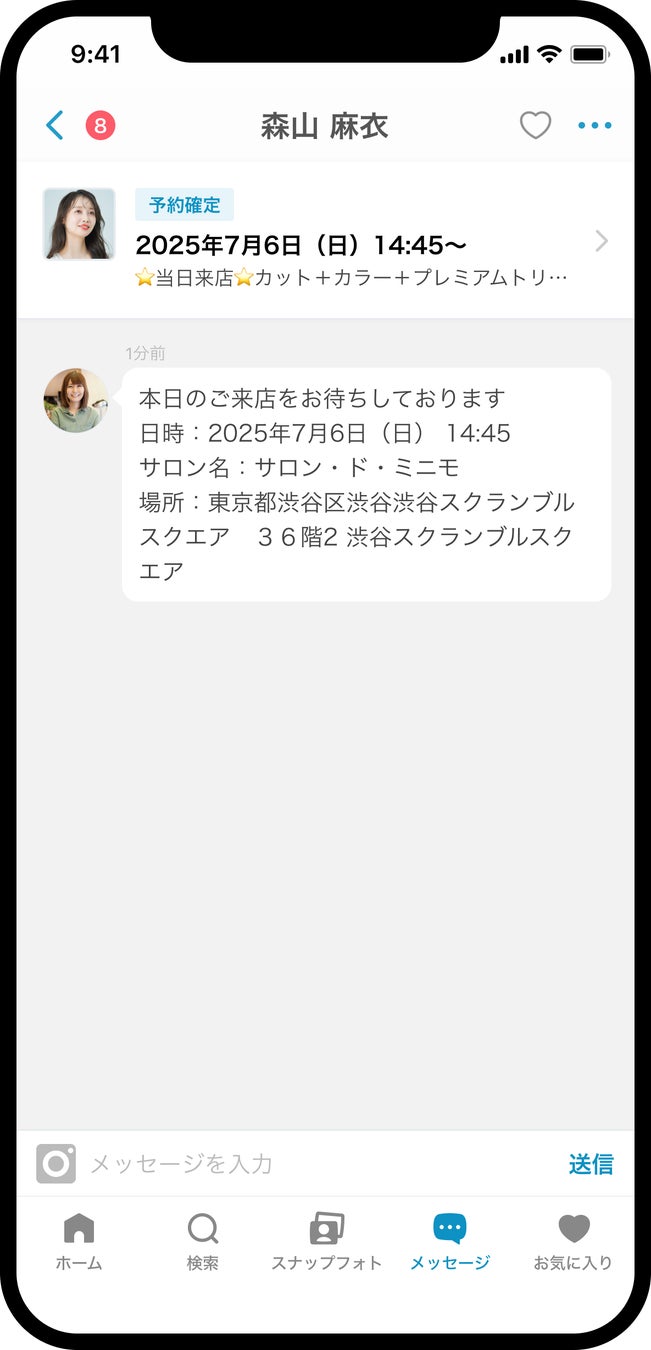Switch to the ホーム tab

click(x=79, y=1242)
